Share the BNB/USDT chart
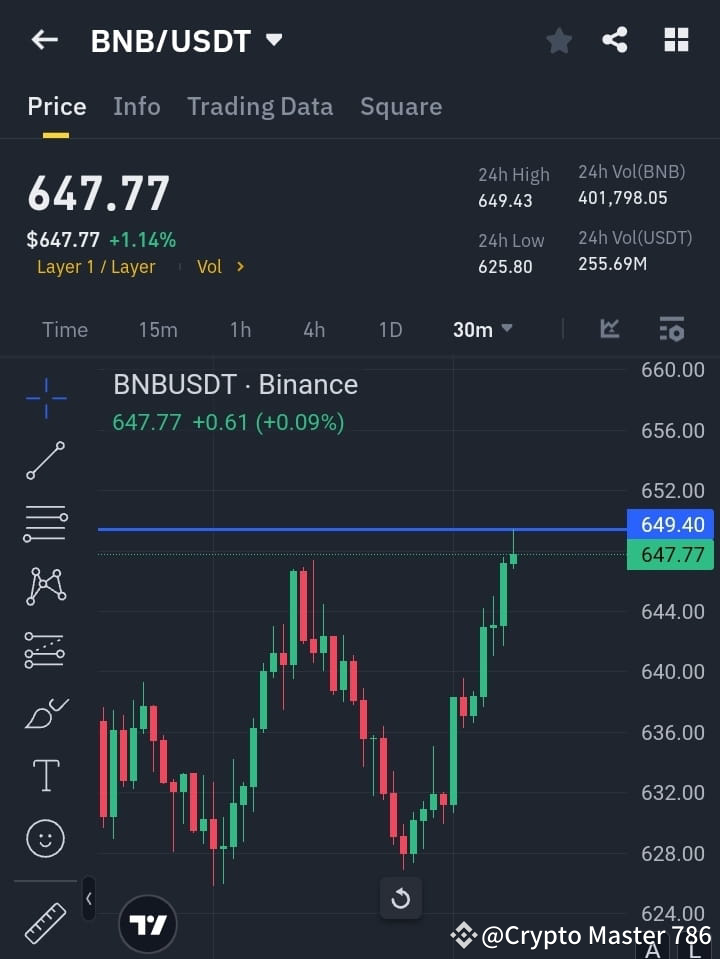This screenshot has height=959, width=720. click(616, 40)
